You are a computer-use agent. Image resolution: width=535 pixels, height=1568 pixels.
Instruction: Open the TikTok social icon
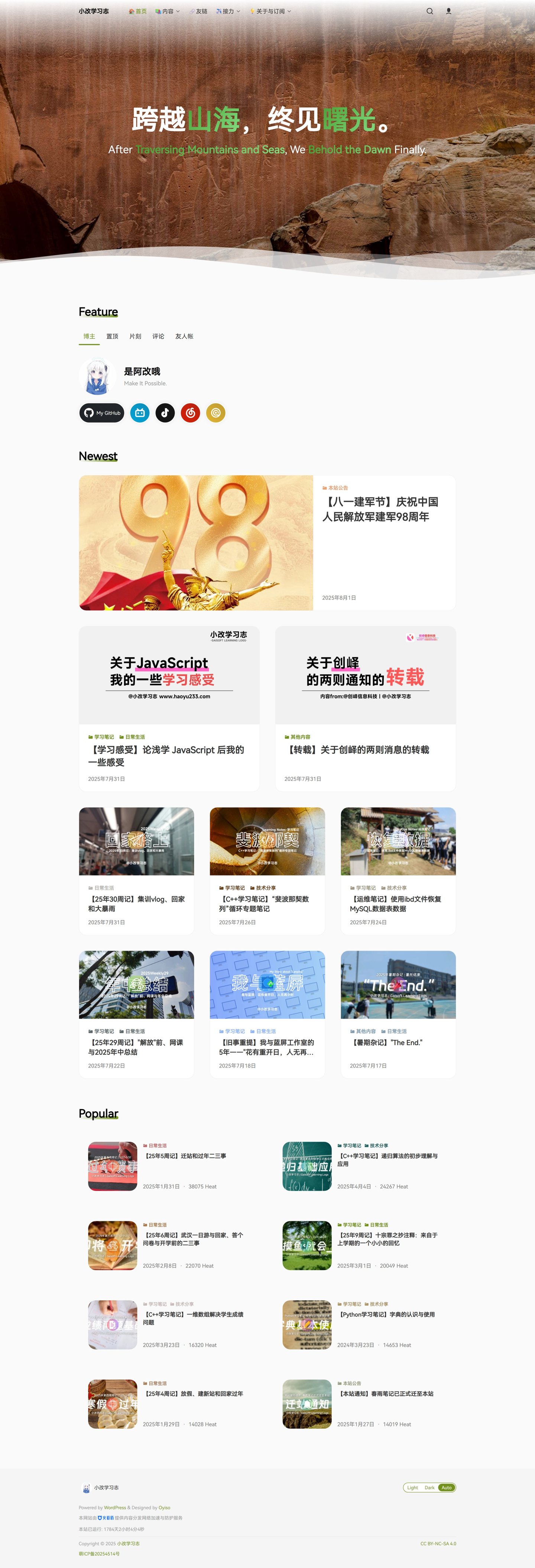point(165,413)
